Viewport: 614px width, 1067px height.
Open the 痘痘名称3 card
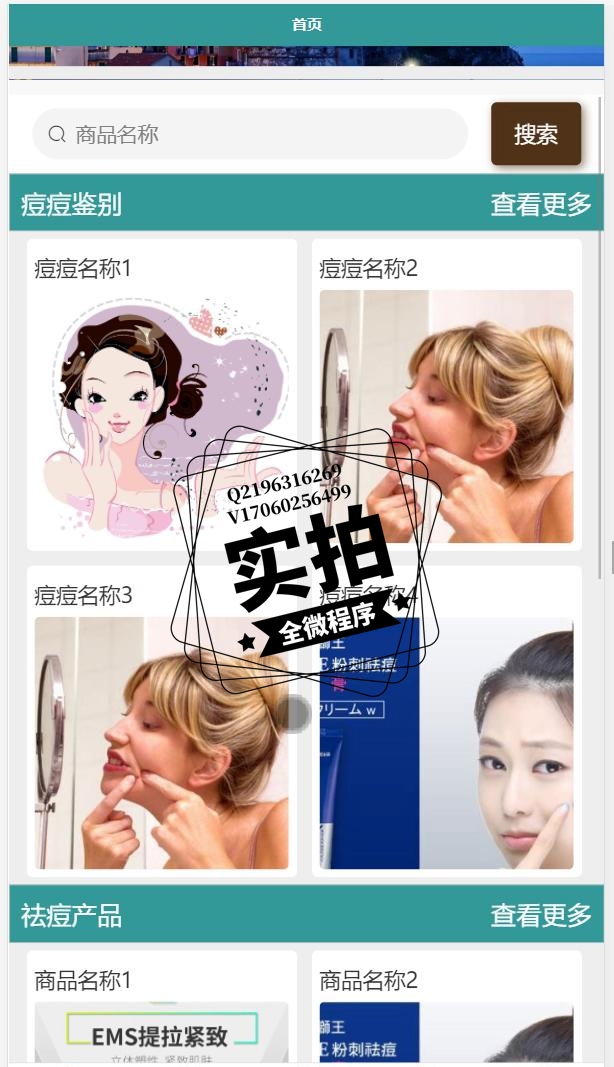click(x=161, y=722)
